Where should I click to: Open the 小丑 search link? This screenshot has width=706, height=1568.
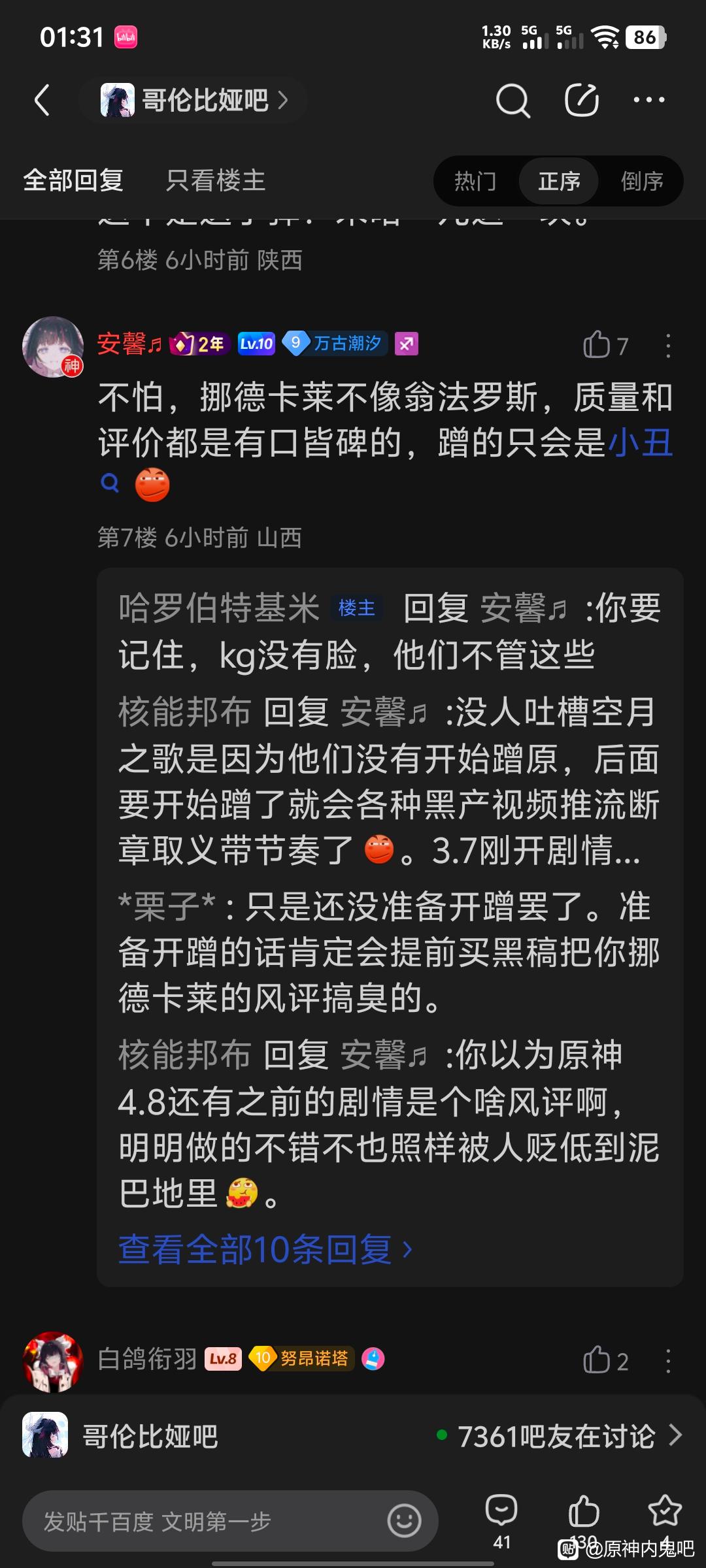pos(641,444)
